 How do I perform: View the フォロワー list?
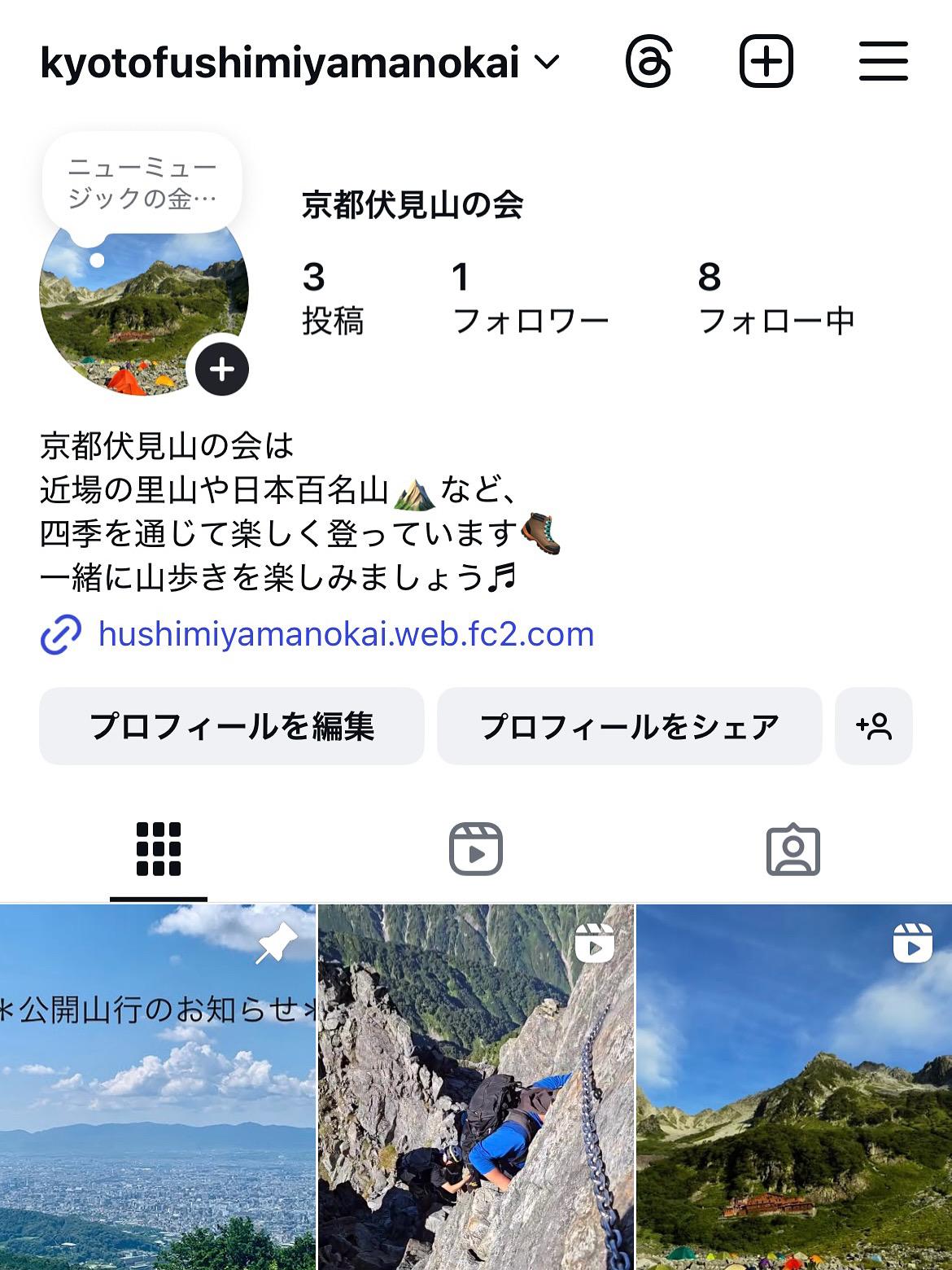coord(530,300)
